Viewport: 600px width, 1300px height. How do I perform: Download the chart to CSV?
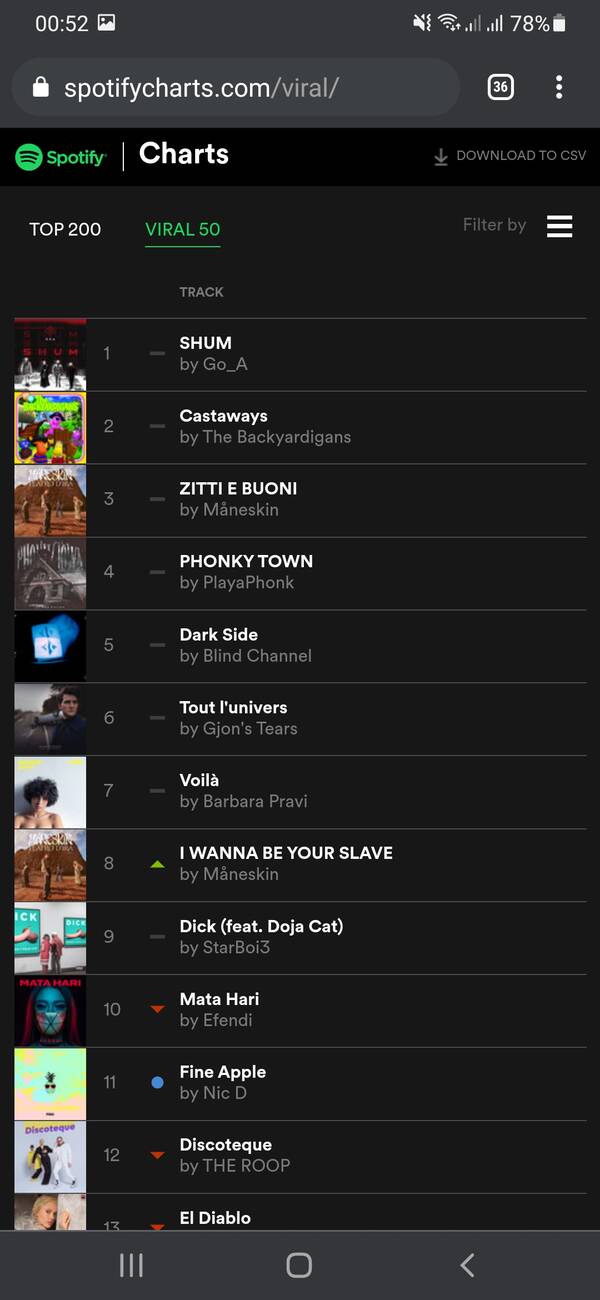click(x=510, y=156)
